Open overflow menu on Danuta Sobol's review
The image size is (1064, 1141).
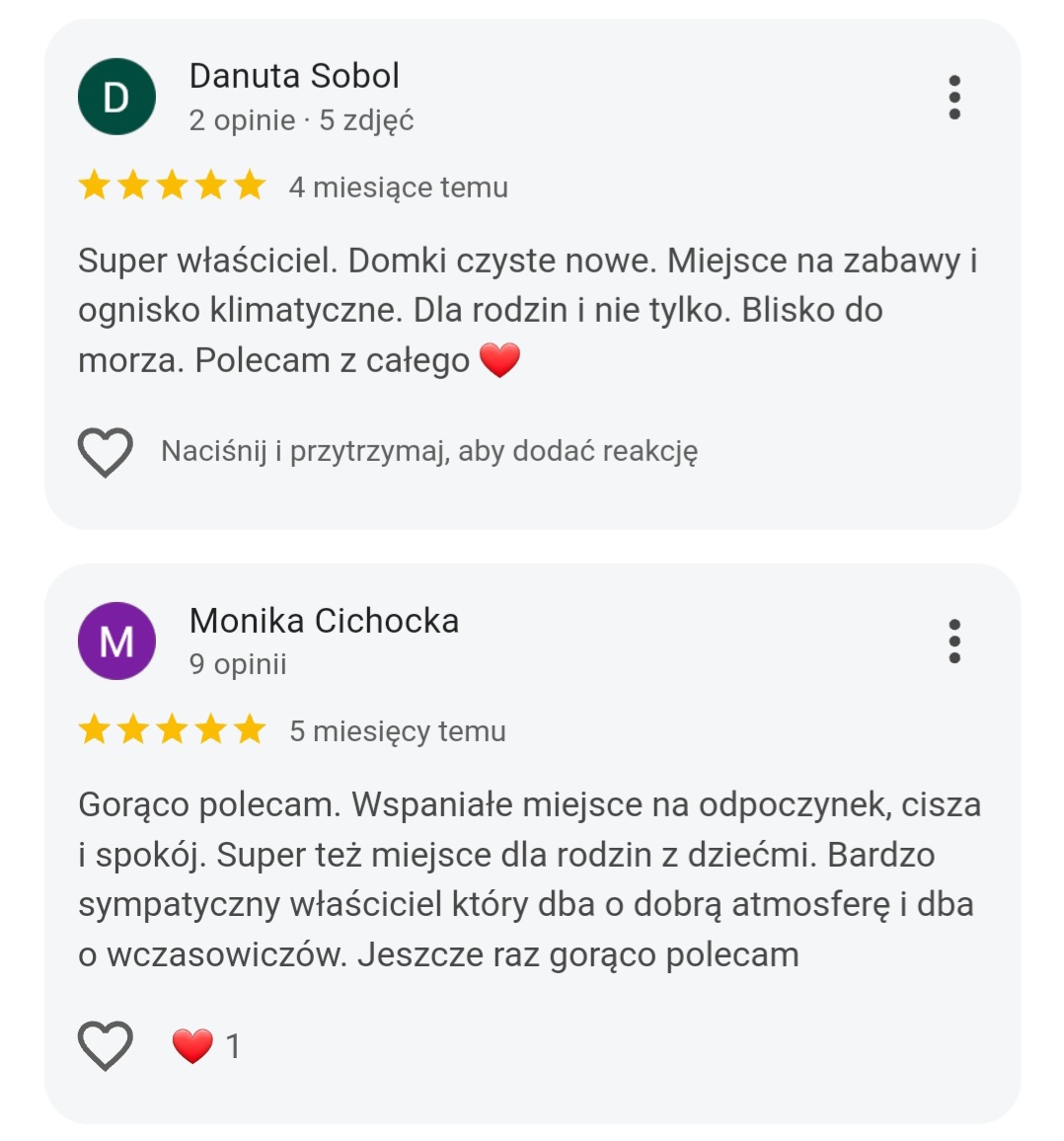click(953, 97)
